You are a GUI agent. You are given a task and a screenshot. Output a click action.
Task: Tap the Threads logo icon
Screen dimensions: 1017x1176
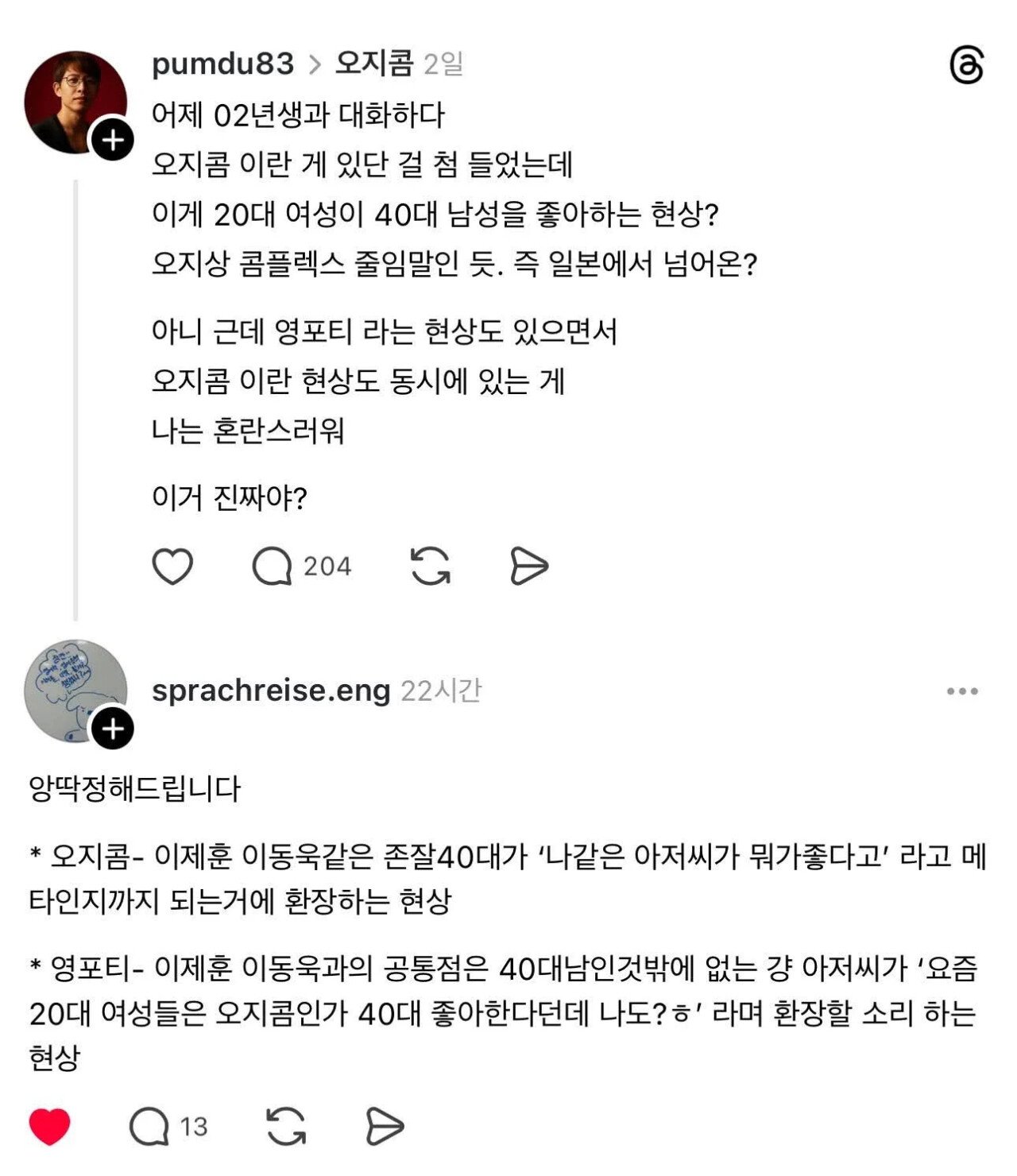point(966,65)
